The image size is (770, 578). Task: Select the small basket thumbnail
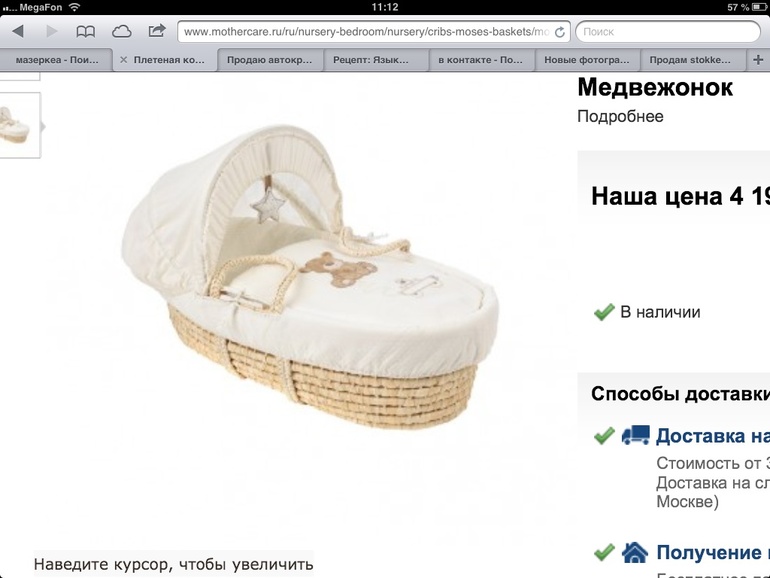pyautogui.click(x=17, y=126)
